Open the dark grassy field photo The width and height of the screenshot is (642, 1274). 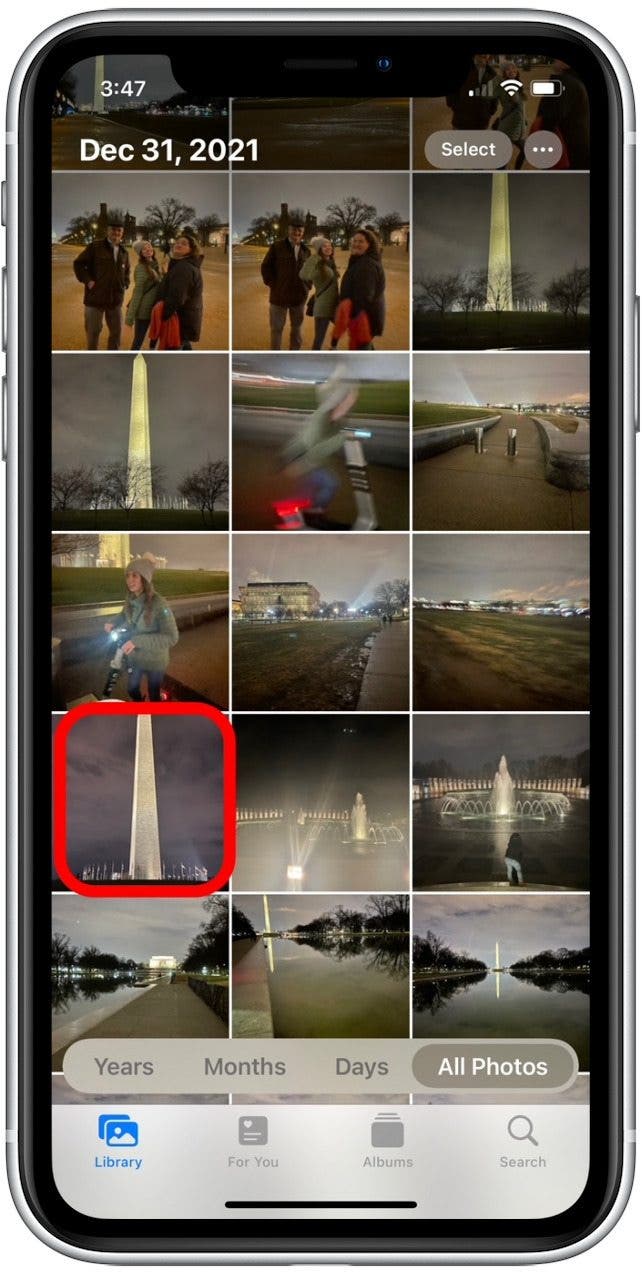click(501, 620)
